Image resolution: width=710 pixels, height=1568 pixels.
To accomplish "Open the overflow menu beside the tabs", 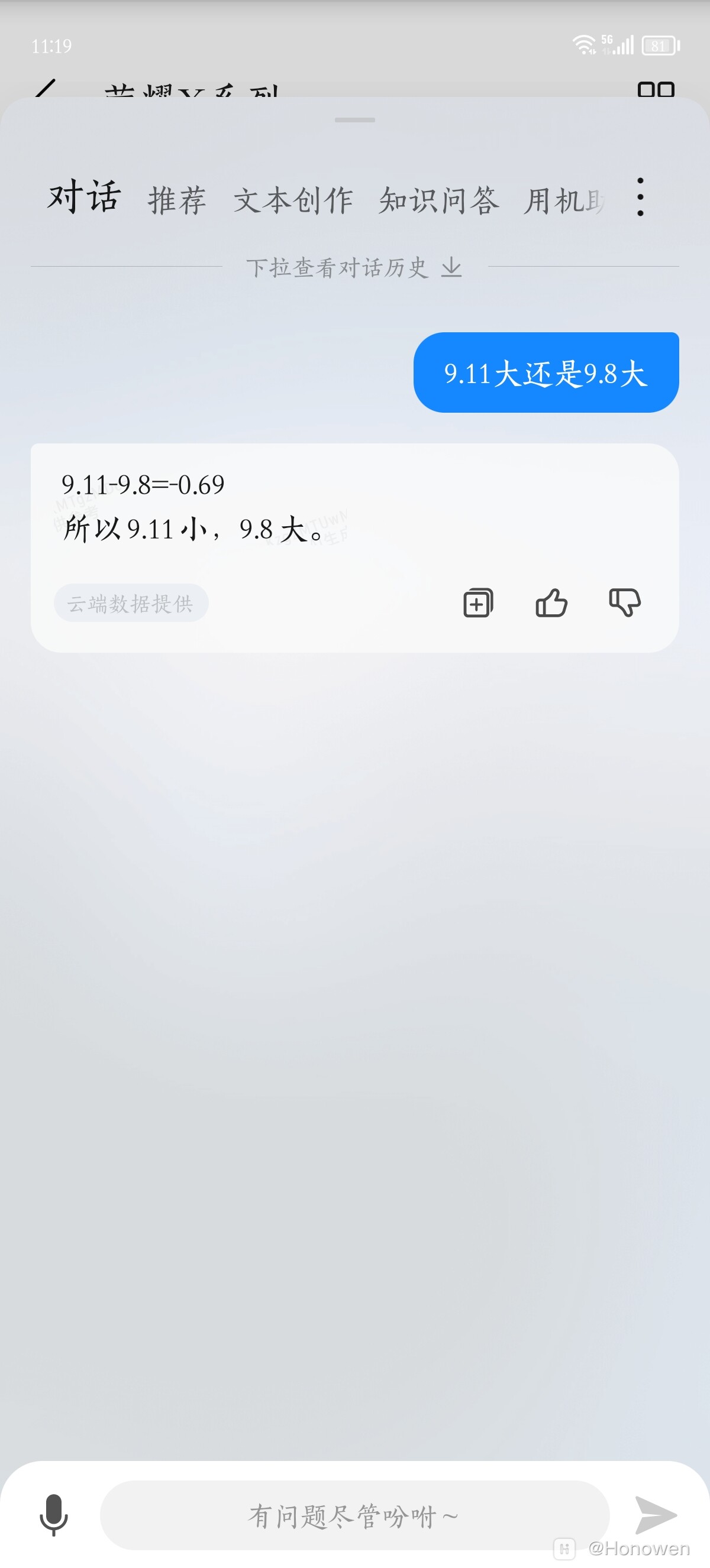I will [640, 197].
